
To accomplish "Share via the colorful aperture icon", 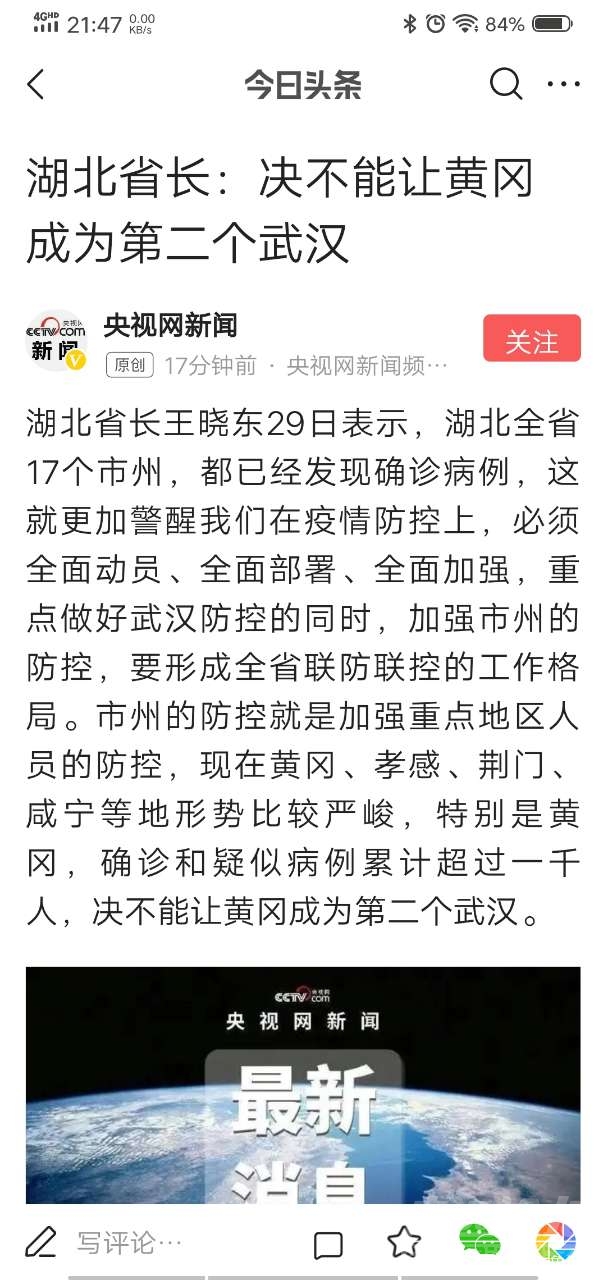I will pos(555,1241).
